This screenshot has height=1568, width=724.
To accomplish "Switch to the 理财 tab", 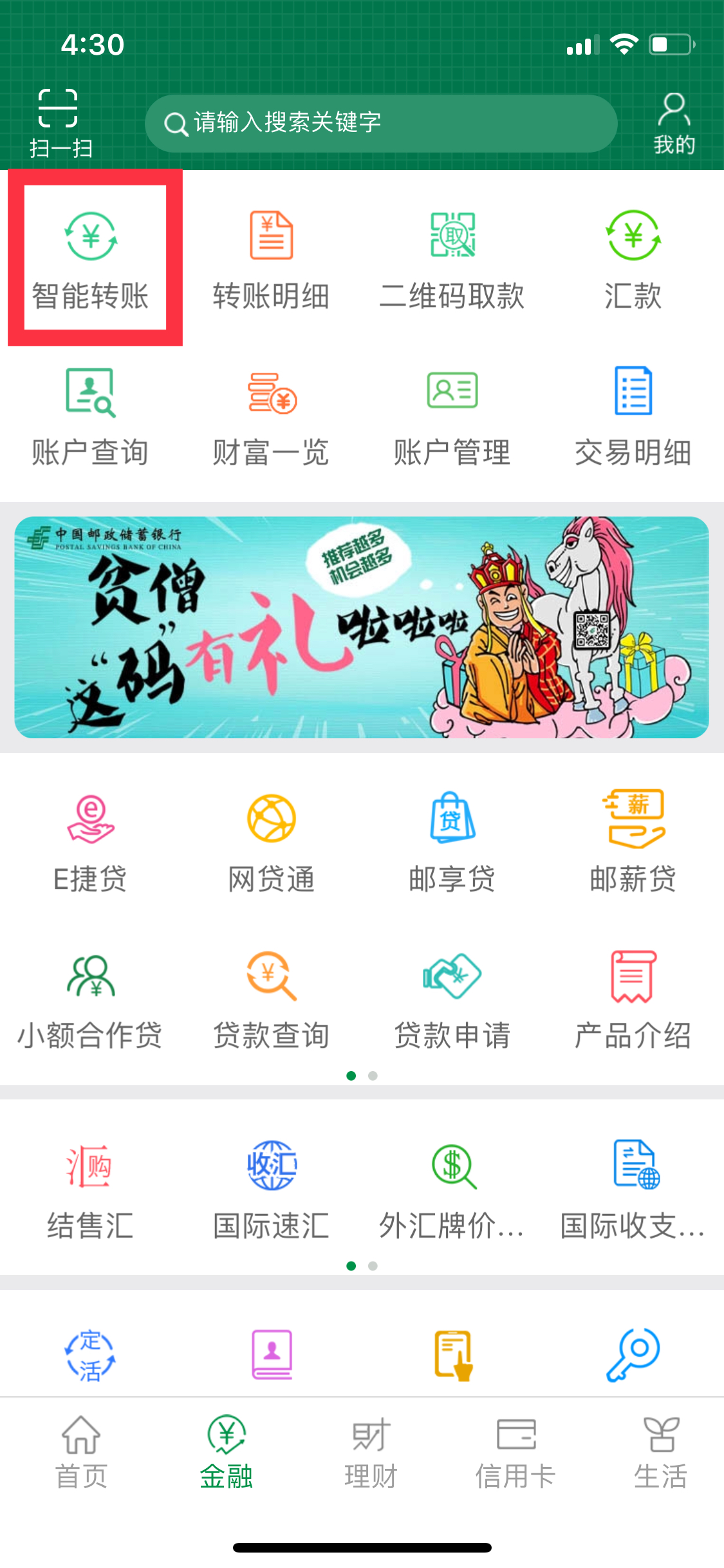I will point(371,1452).
